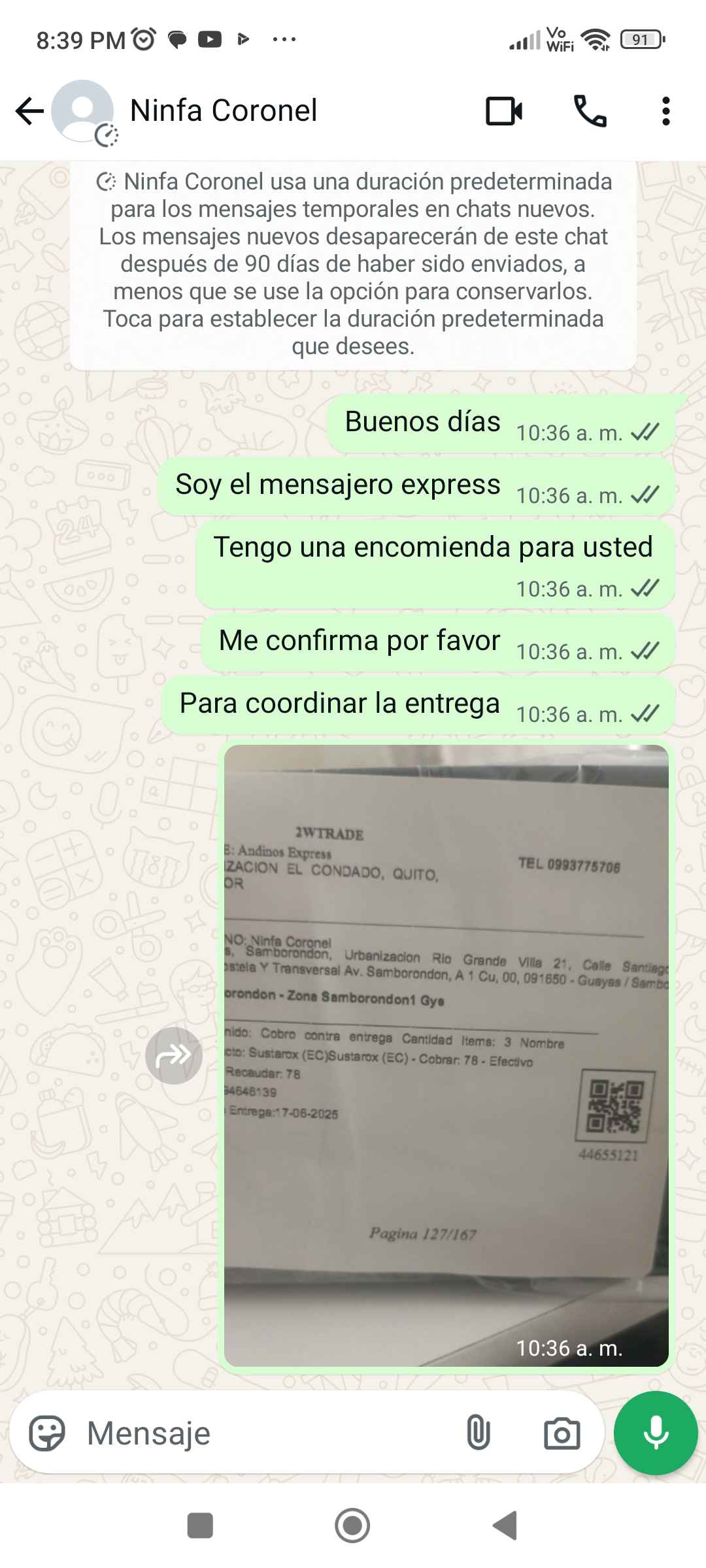The width and height of the screenshot is (706, 1568).
Task: Open the temporary messages duration notice
Action: [353, 264]
